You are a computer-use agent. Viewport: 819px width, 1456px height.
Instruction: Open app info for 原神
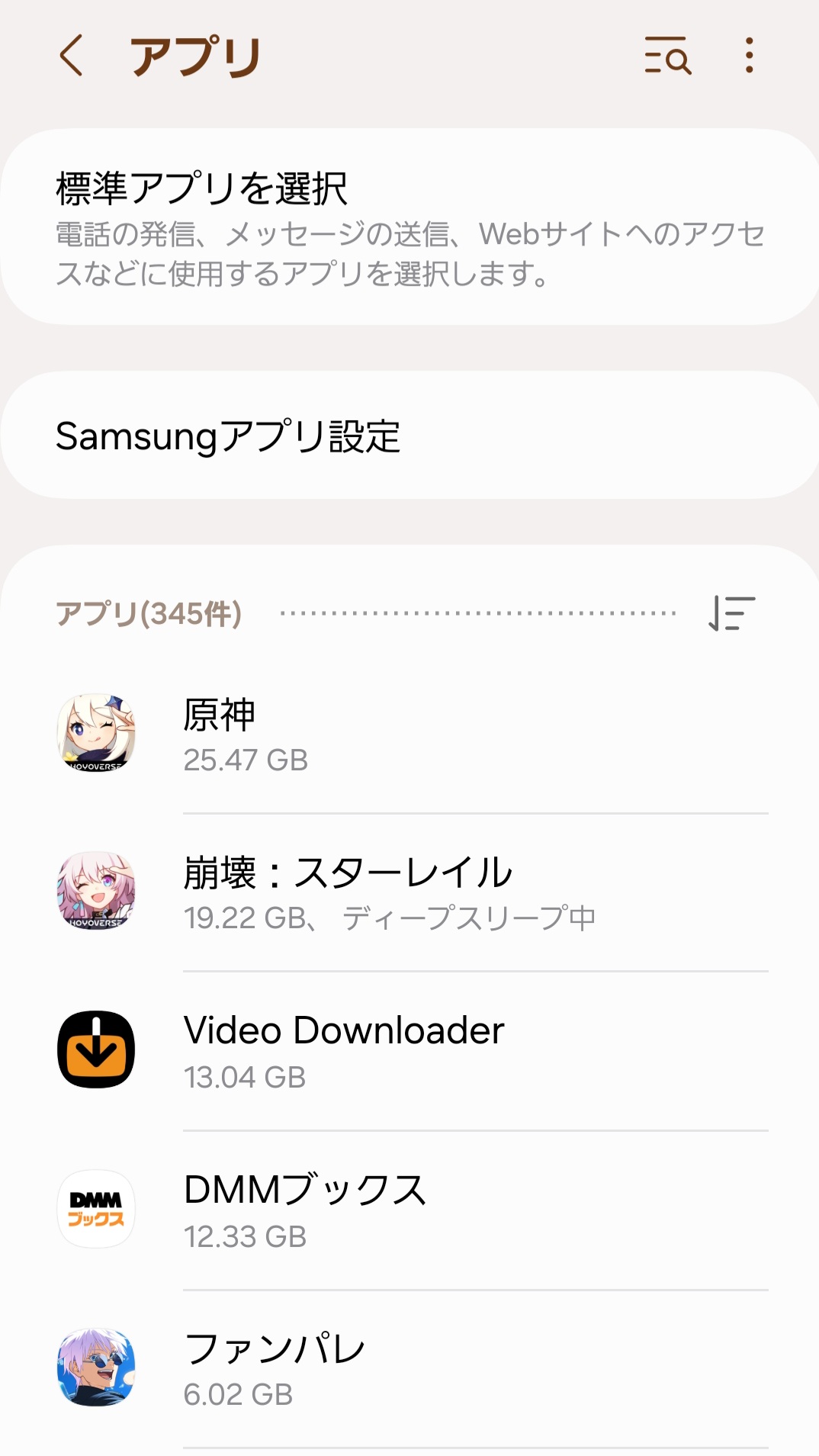(409, 734)
